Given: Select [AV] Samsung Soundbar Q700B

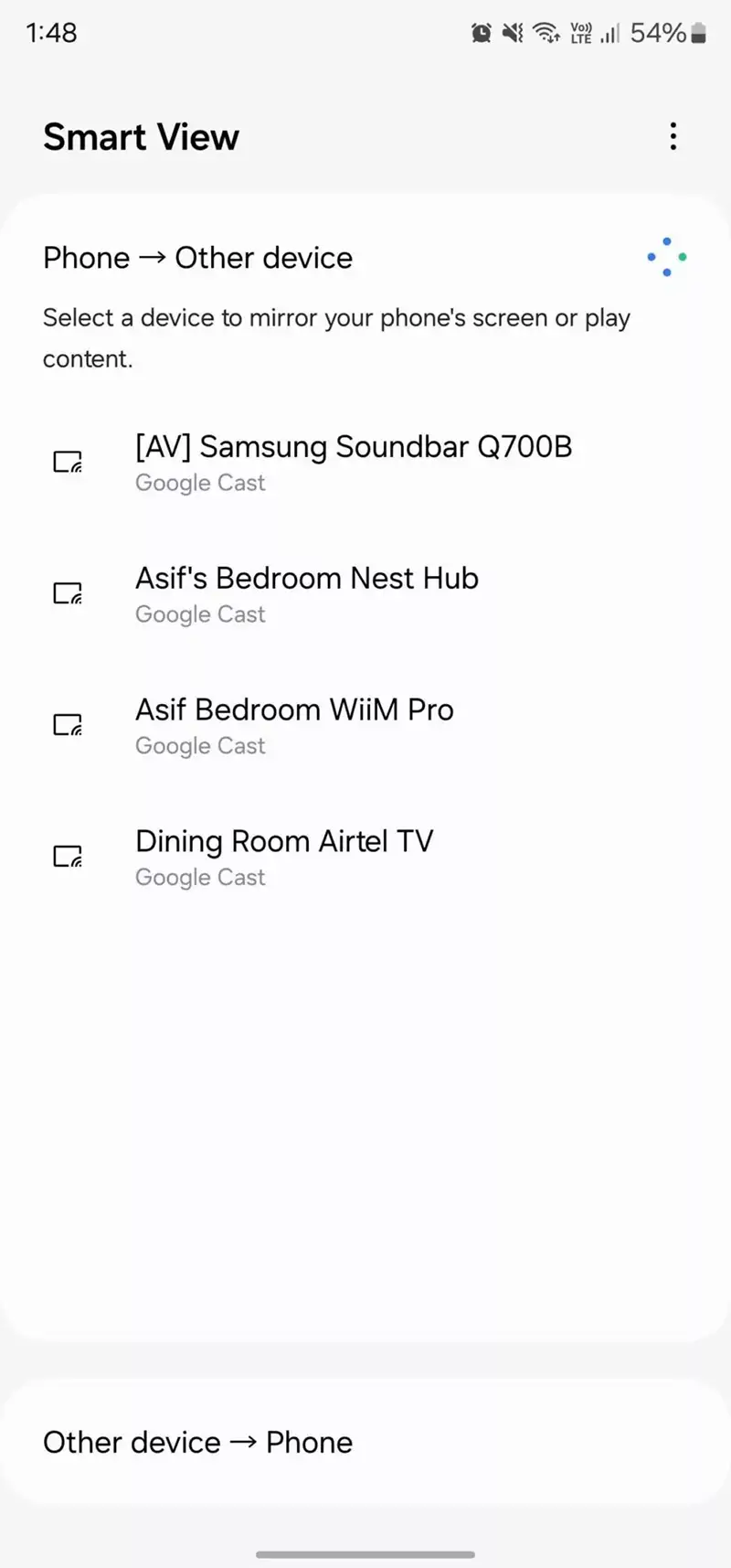Looking at the screenshot, I should point(365,463).
